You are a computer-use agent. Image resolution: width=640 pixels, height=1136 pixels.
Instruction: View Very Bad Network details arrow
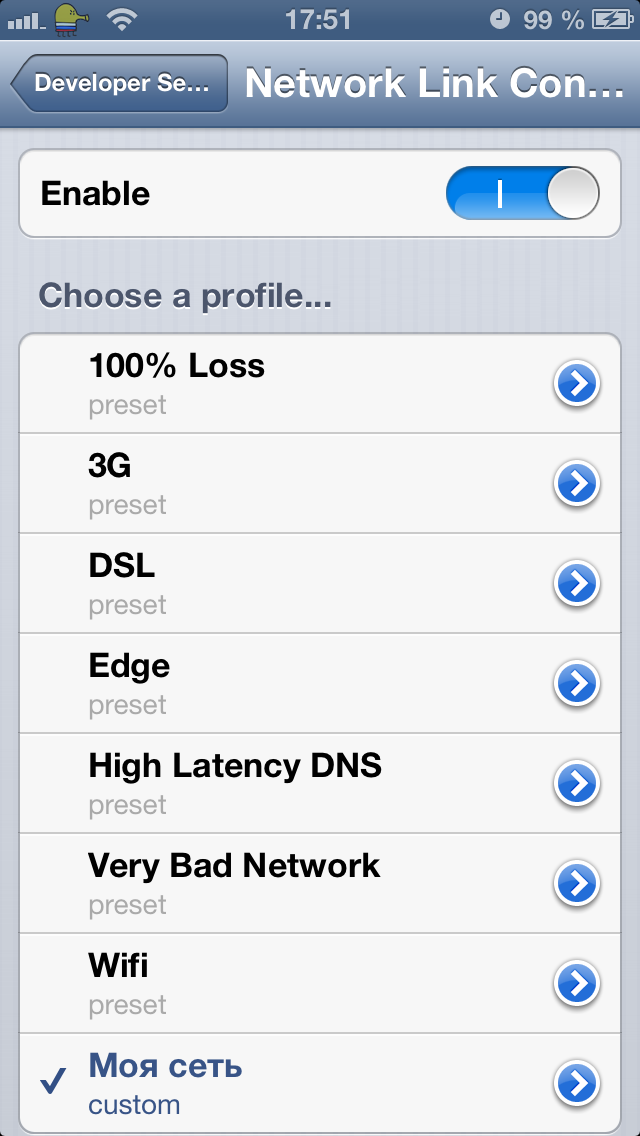click(577, 884)
